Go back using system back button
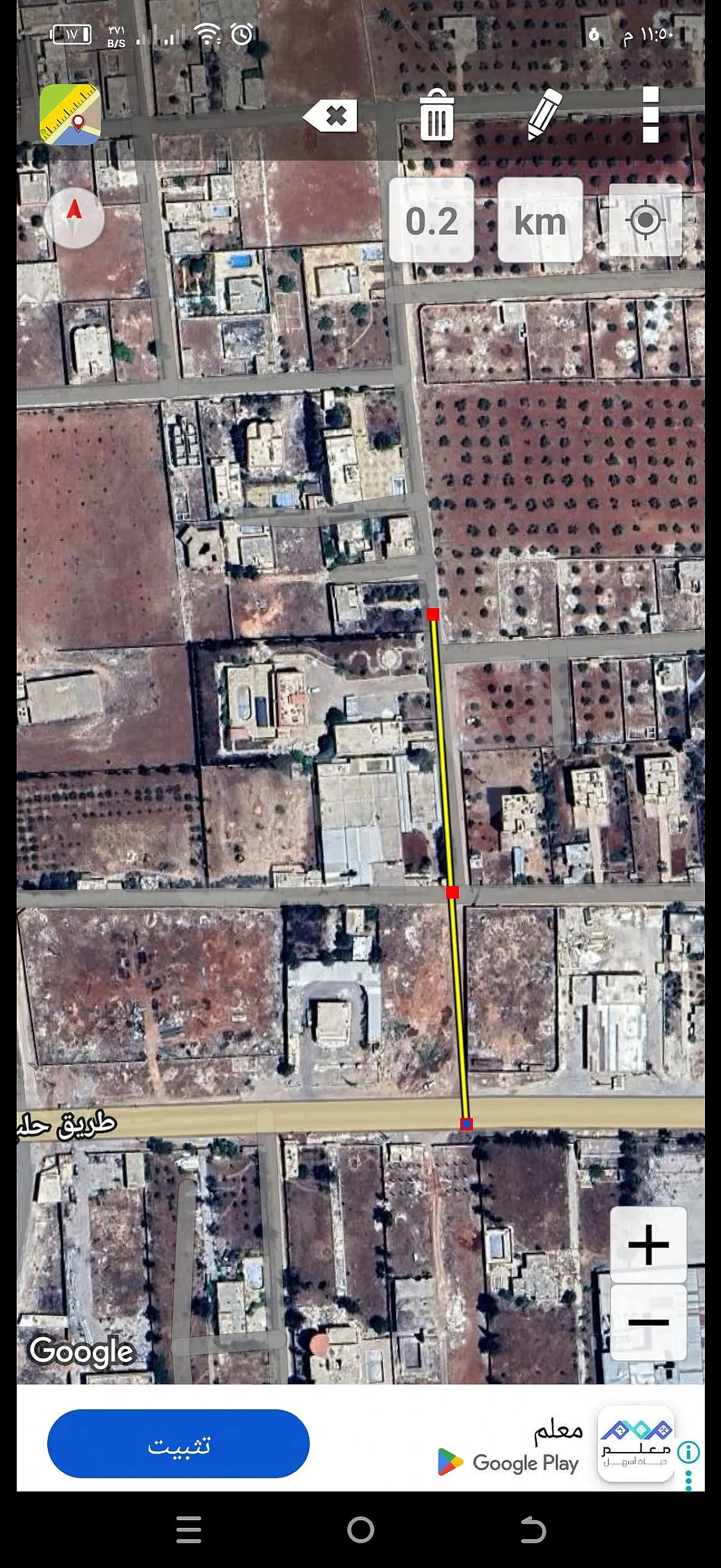This screenshot has height=1568, width=721. click(533, 1530)
